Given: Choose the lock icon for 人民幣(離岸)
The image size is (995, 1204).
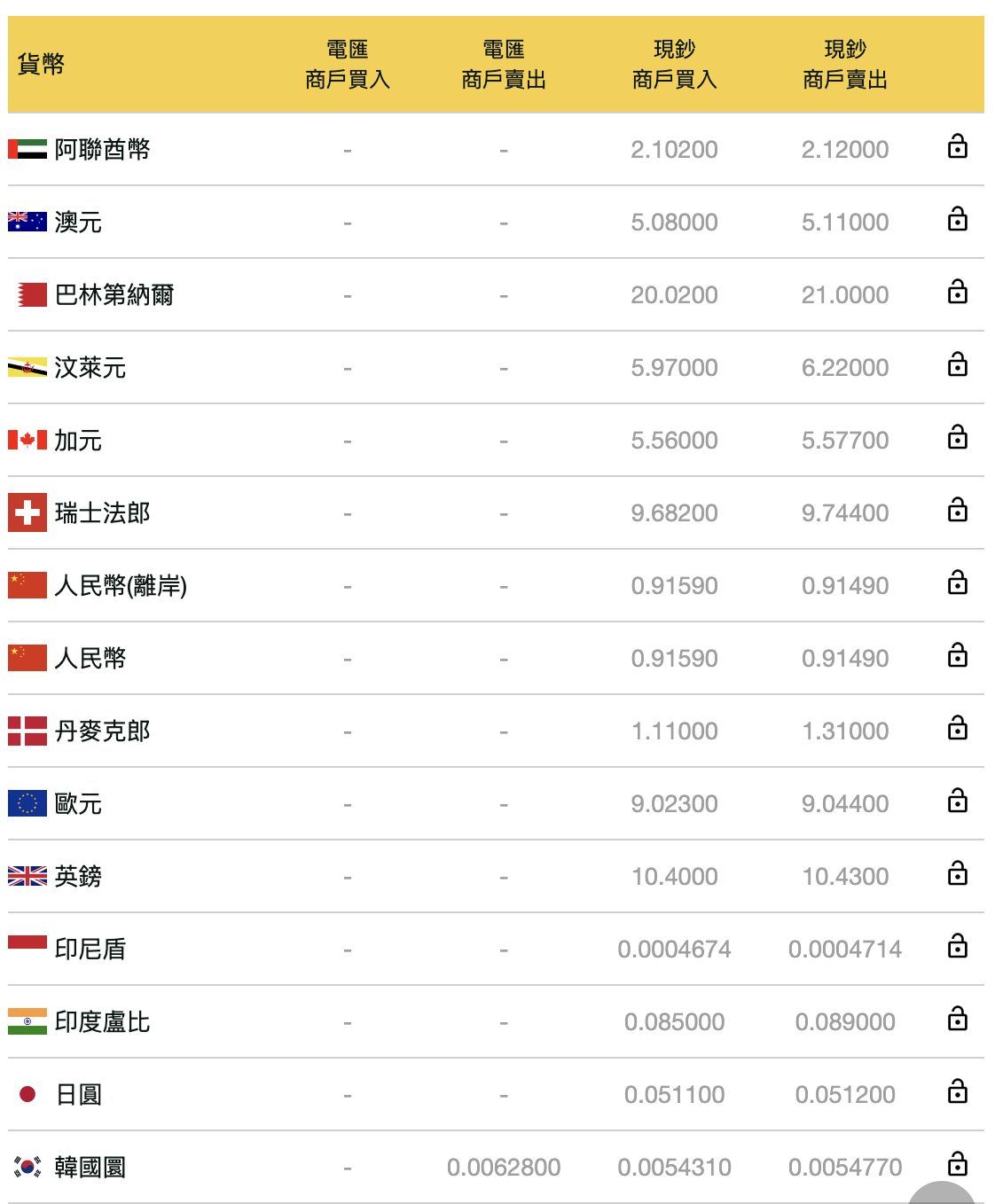Looking at the screenshot, I should tap(957, 583).
